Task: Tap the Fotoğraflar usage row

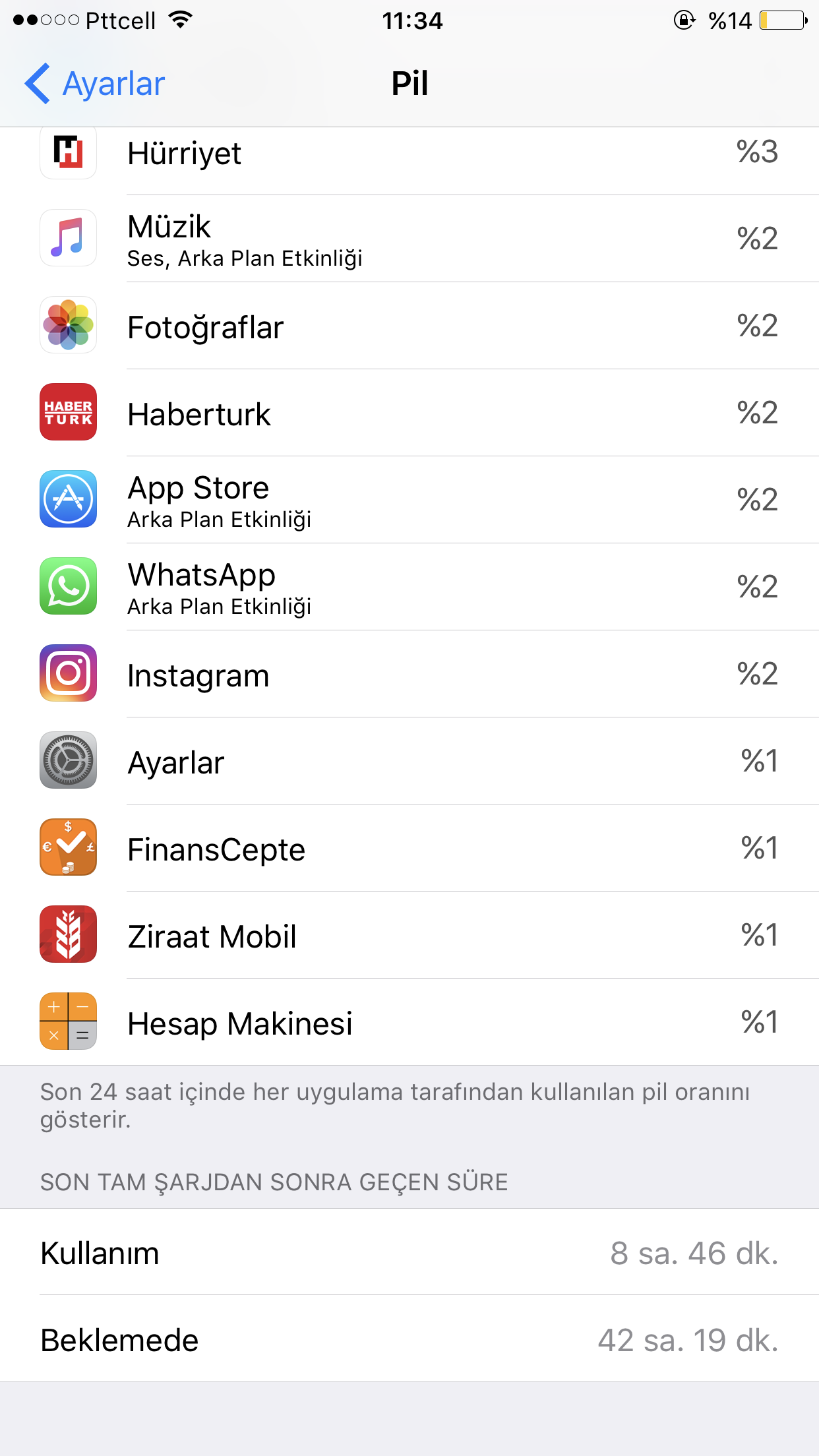Action: (409, 326)
